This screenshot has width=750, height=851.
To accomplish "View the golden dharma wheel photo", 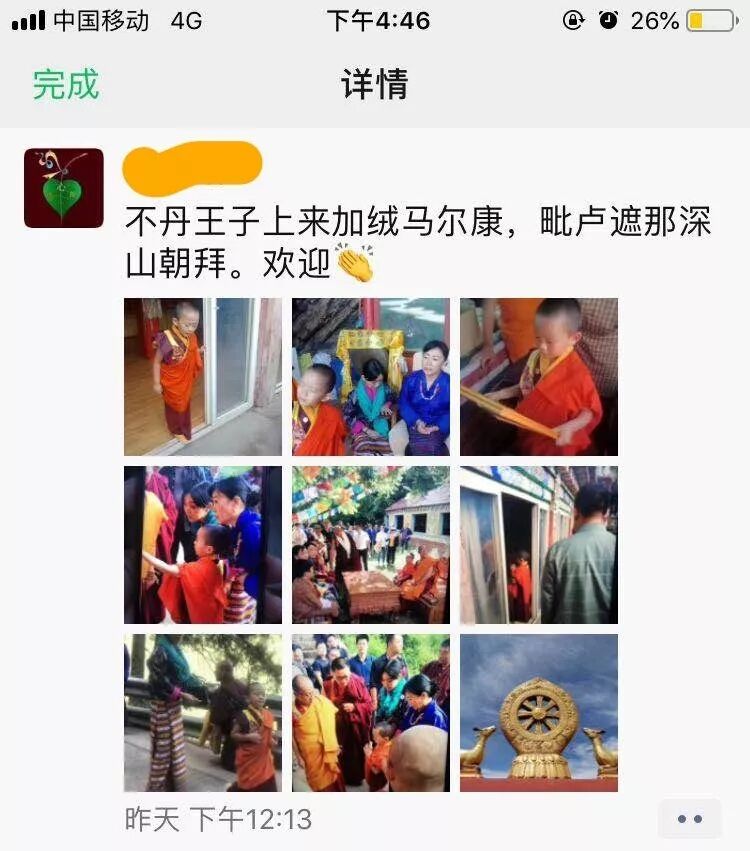I will [x=539, y=713].
